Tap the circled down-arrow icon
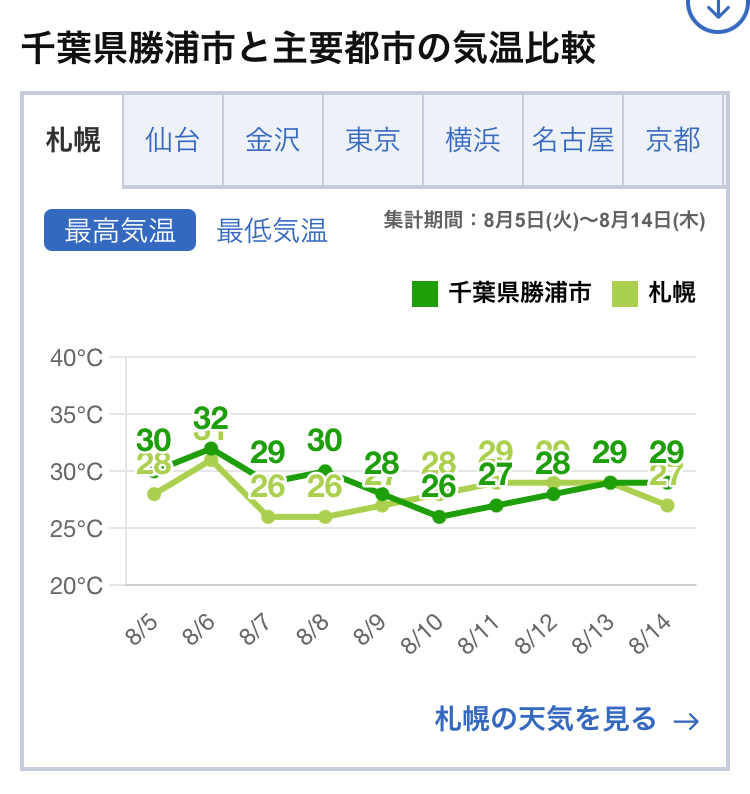This screenshot has height=794, width=750. [x=717, y=8]
